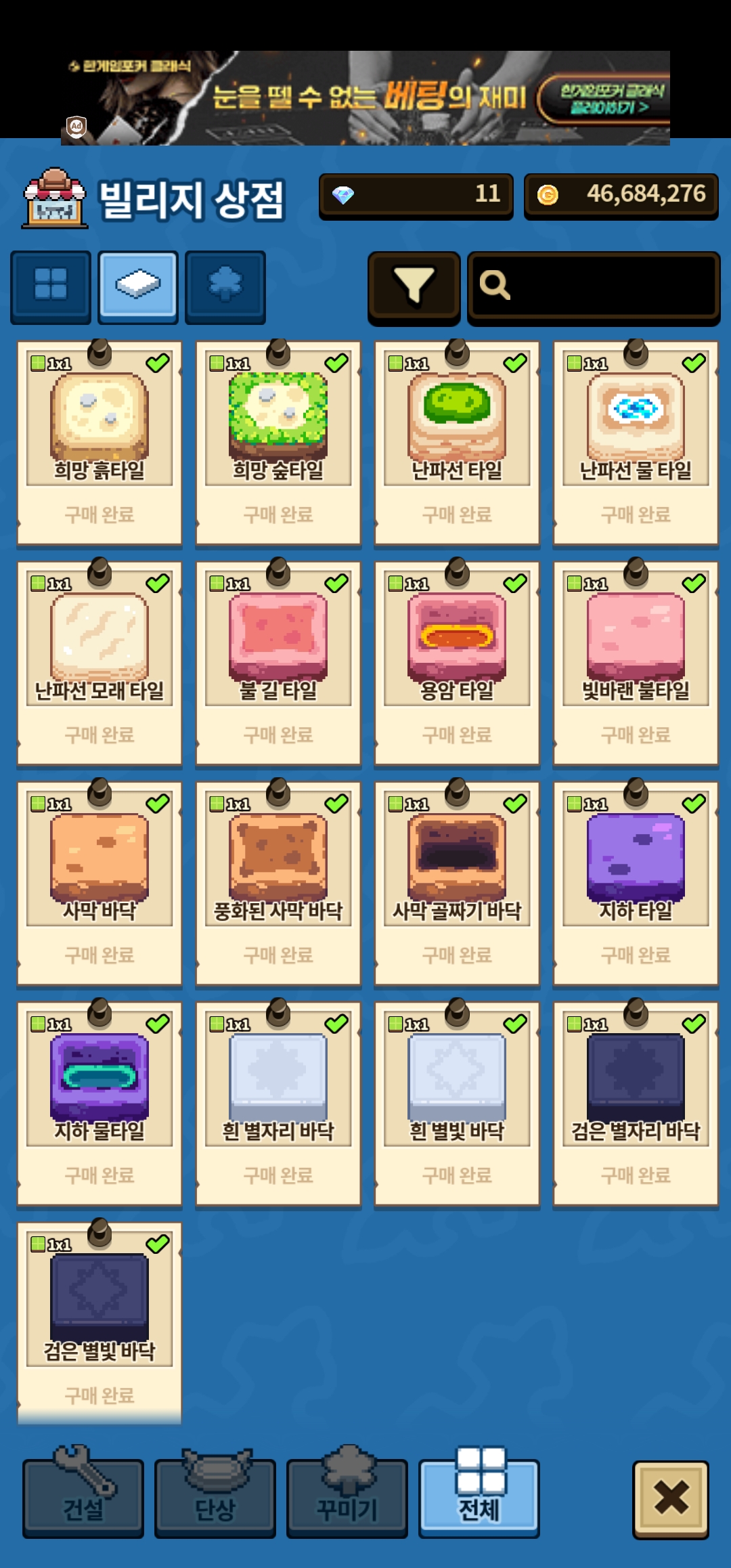Switch to the grid all-items category tab
Screen dimensions: 731x1568
coord(51,286)
